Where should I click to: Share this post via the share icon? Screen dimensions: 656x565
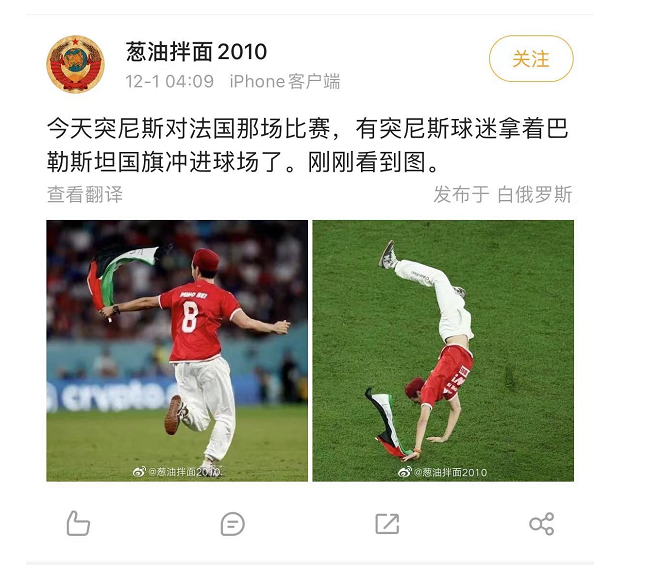tap(541, 523)
